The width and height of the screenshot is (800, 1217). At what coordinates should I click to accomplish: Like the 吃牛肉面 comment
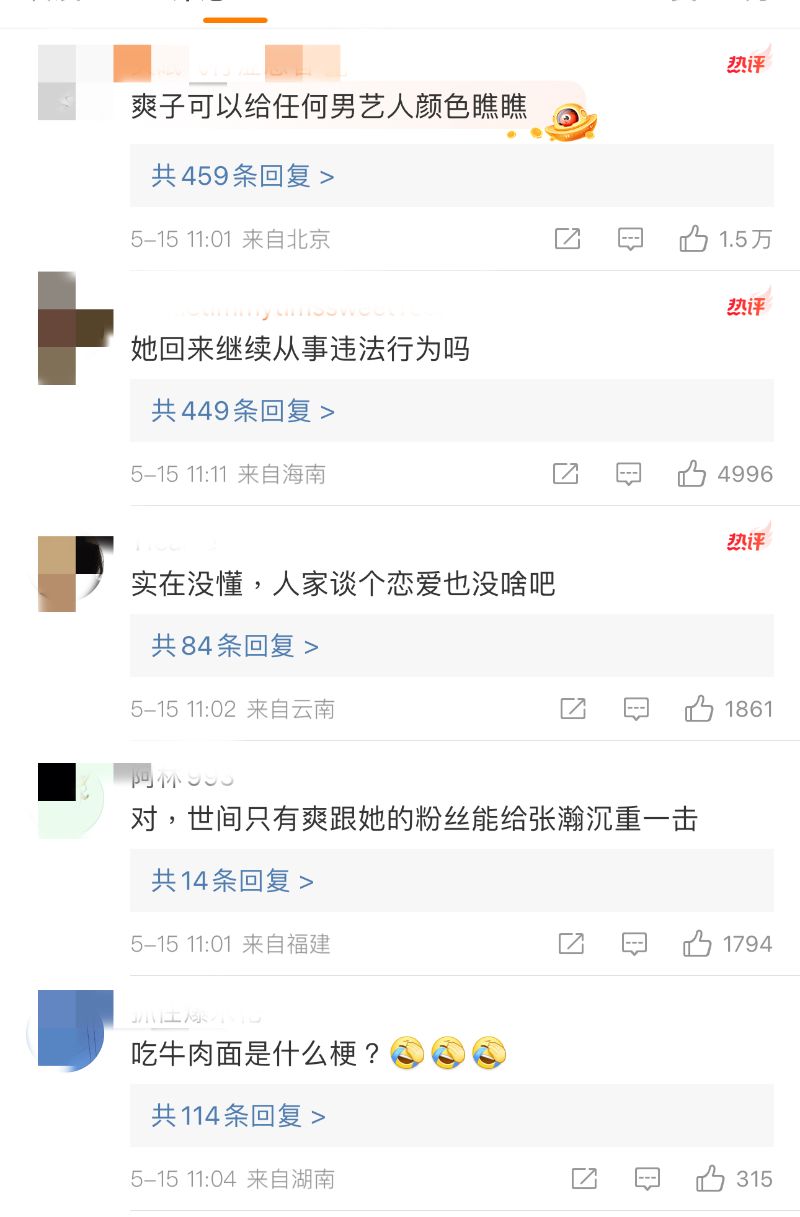(x=710, y=1179)
